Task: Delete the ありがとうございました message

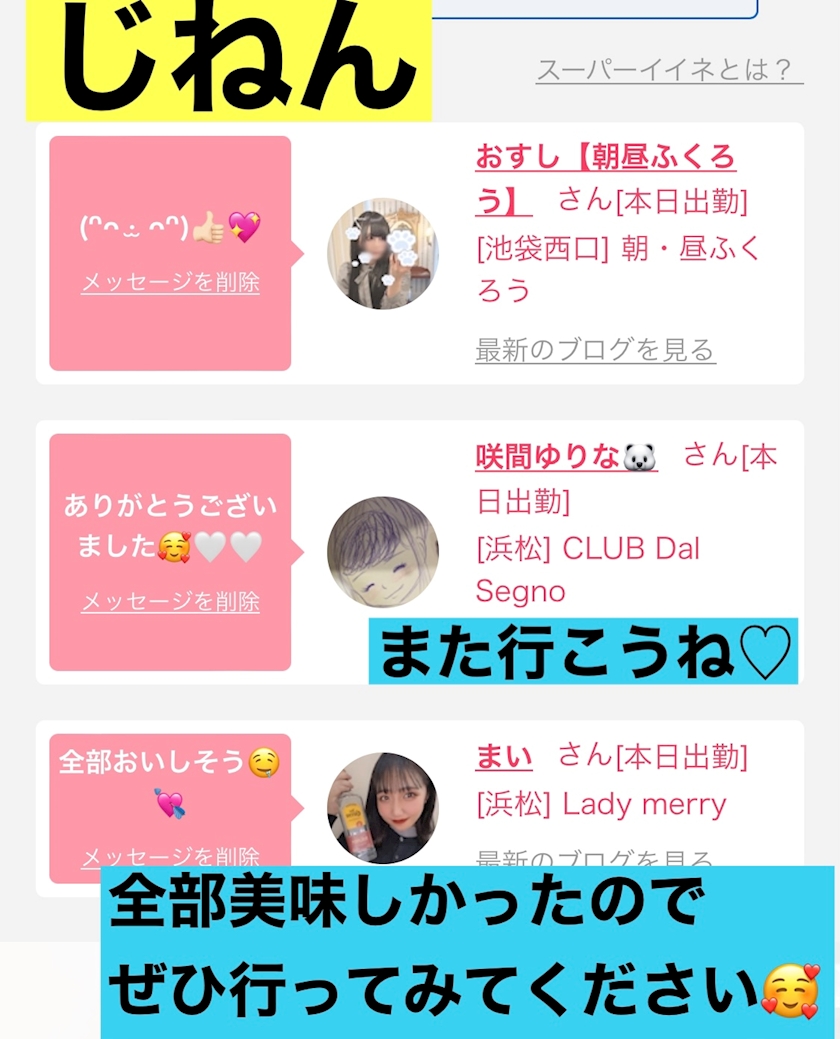Action: (170, 602)
